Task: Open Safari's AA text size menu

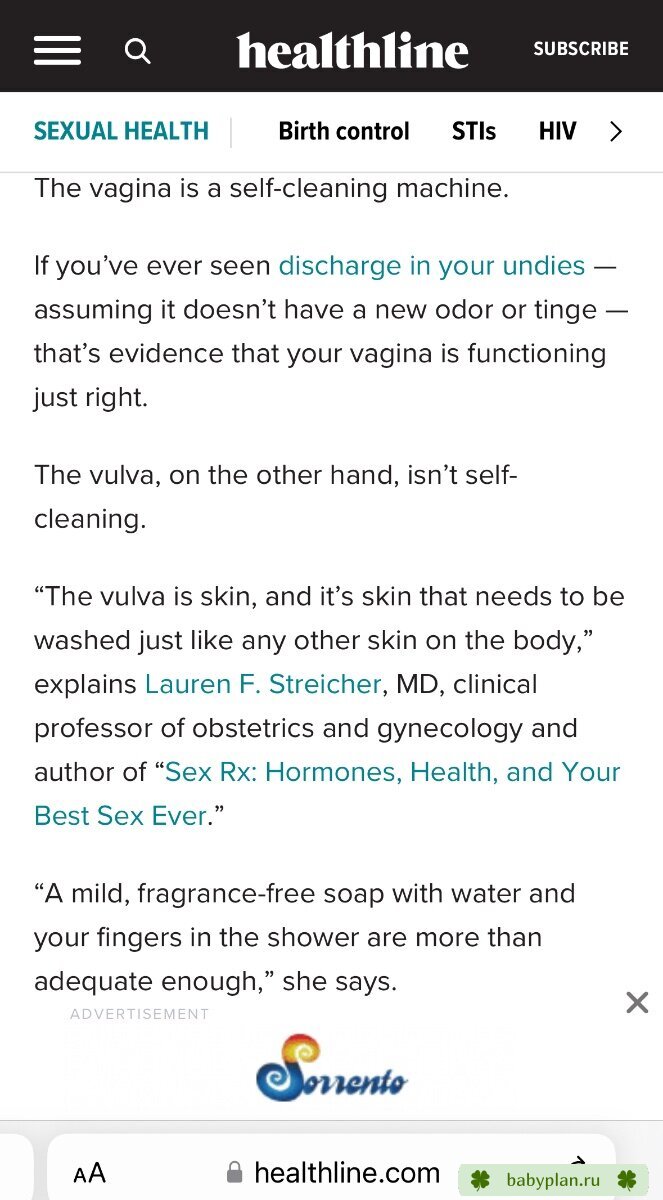Action: 89,1172
